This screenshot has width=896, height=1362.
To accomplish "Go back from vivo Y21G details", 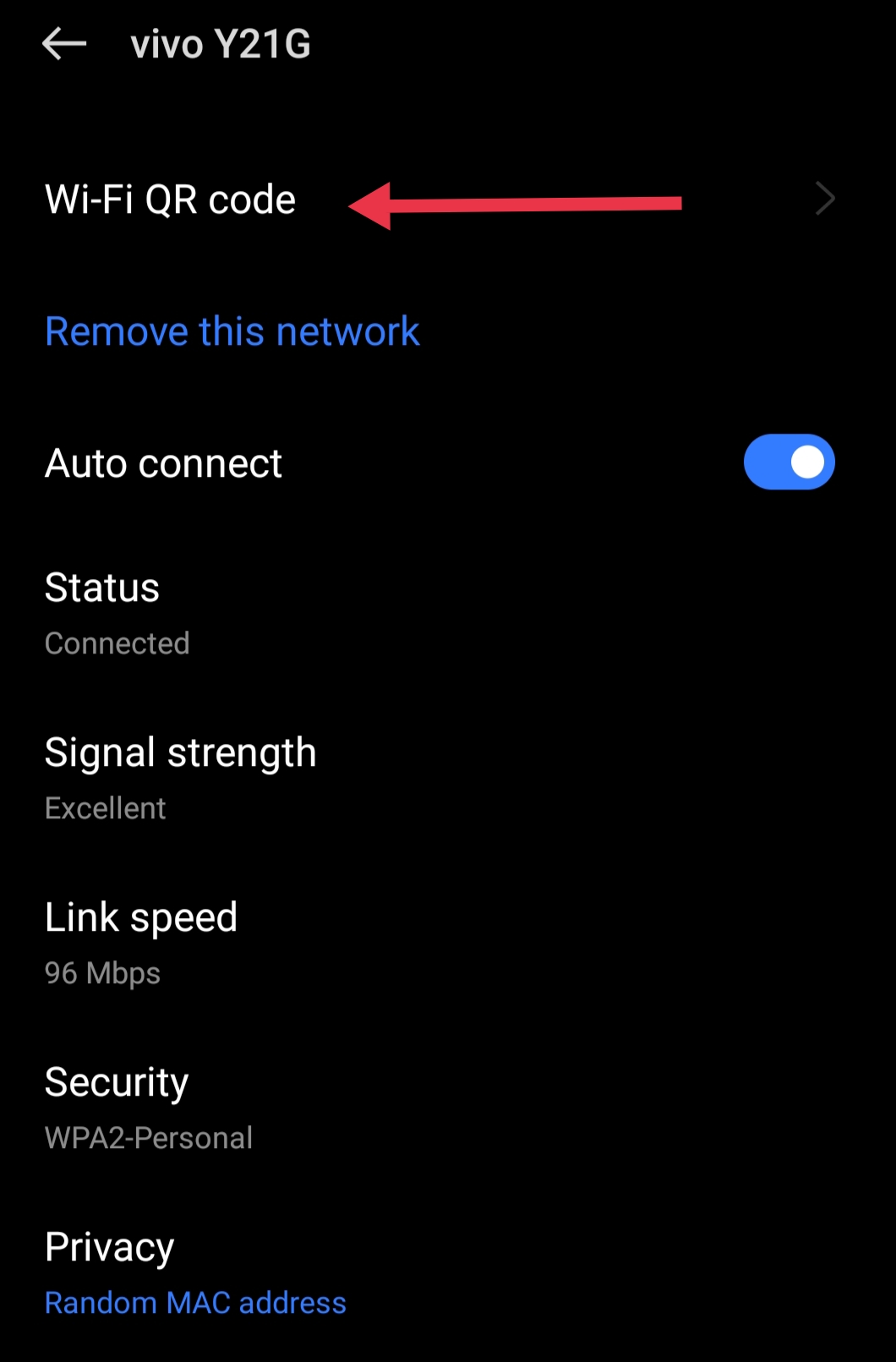I will [64, 44].
